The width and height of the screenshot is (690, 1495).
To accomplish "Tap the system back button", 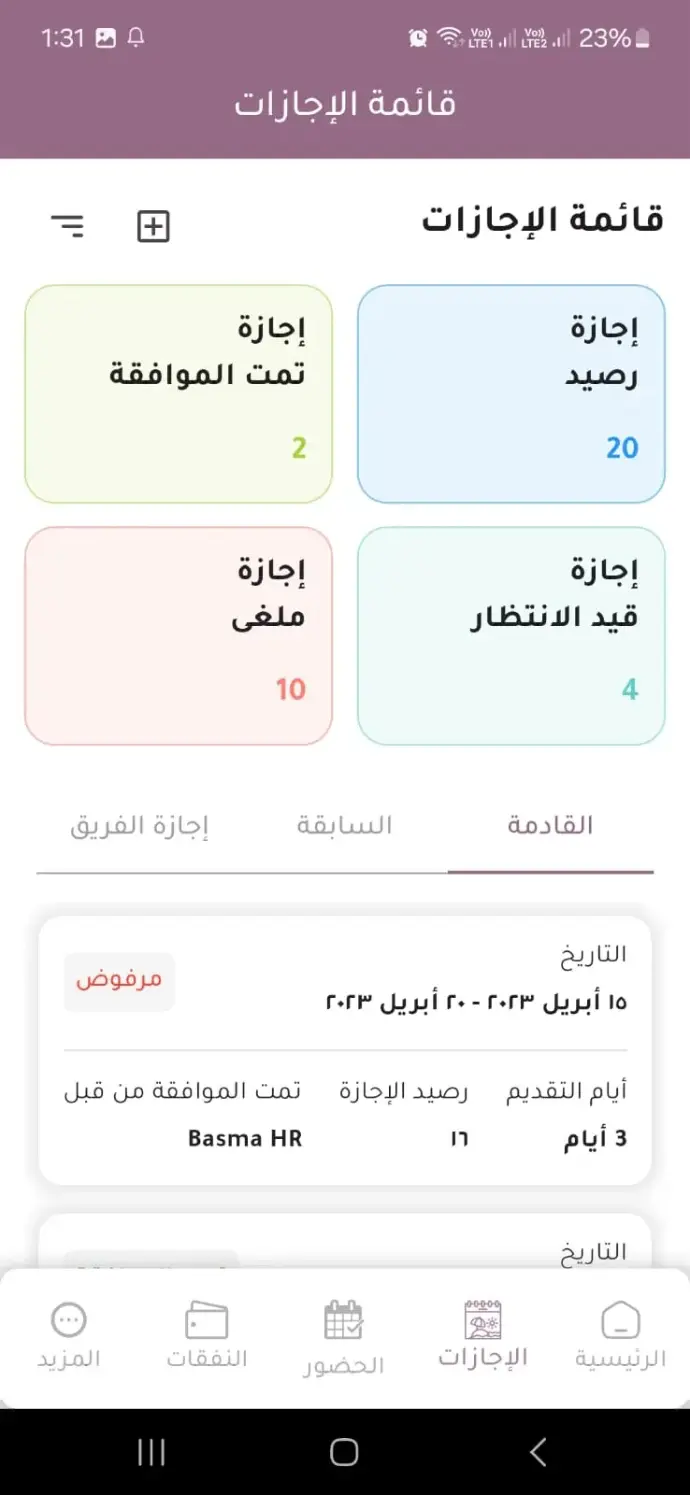I will 538,1452.
